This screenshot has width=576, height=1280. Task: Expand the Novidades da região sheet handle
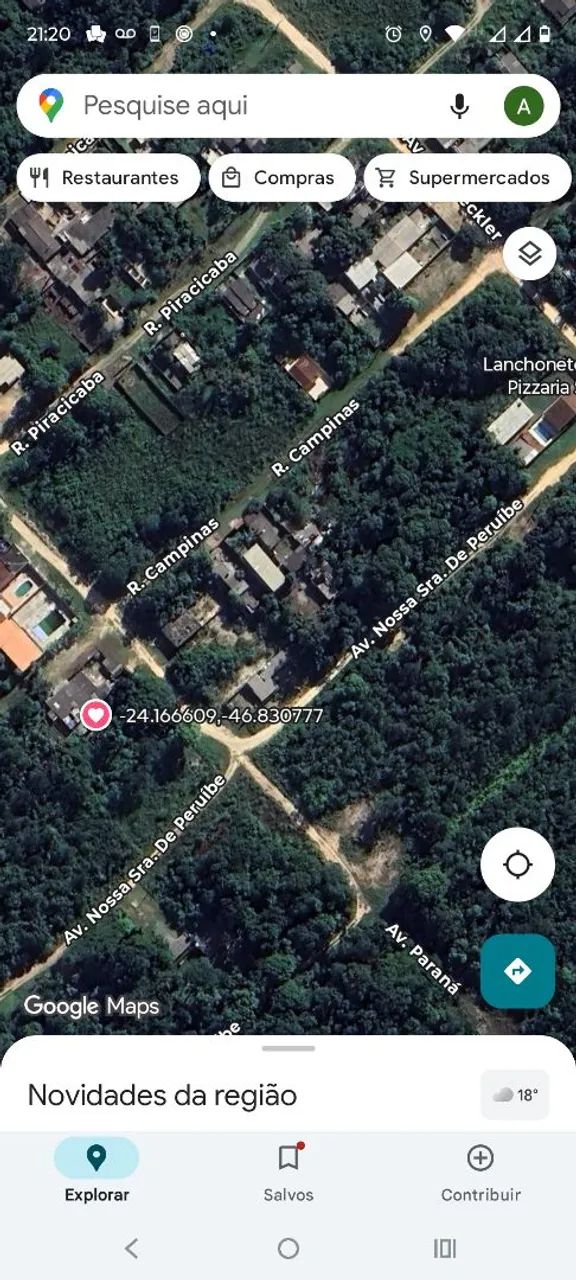288,1048
